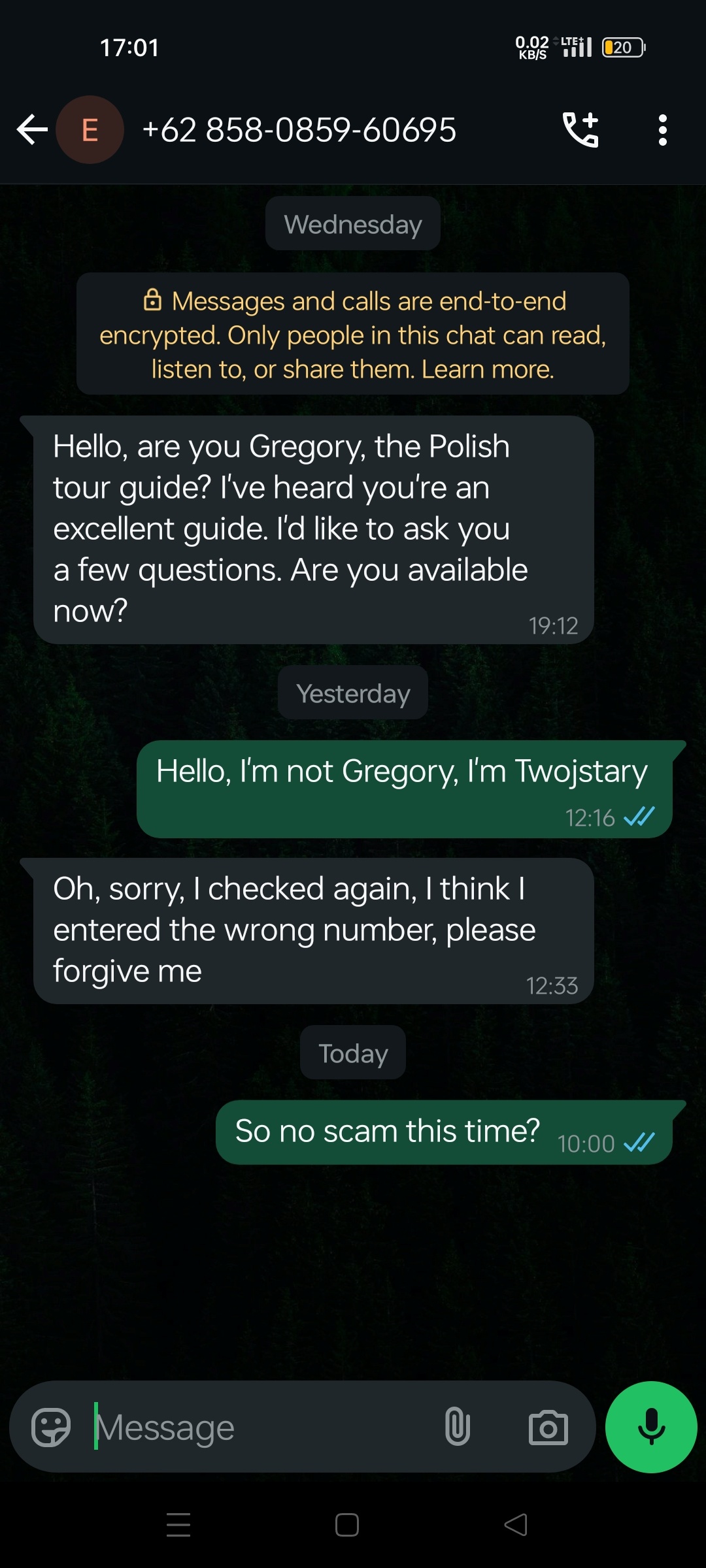Start a call with this number
The height and width of the screenshot is (1568, 706).
(x=580, y=129)
